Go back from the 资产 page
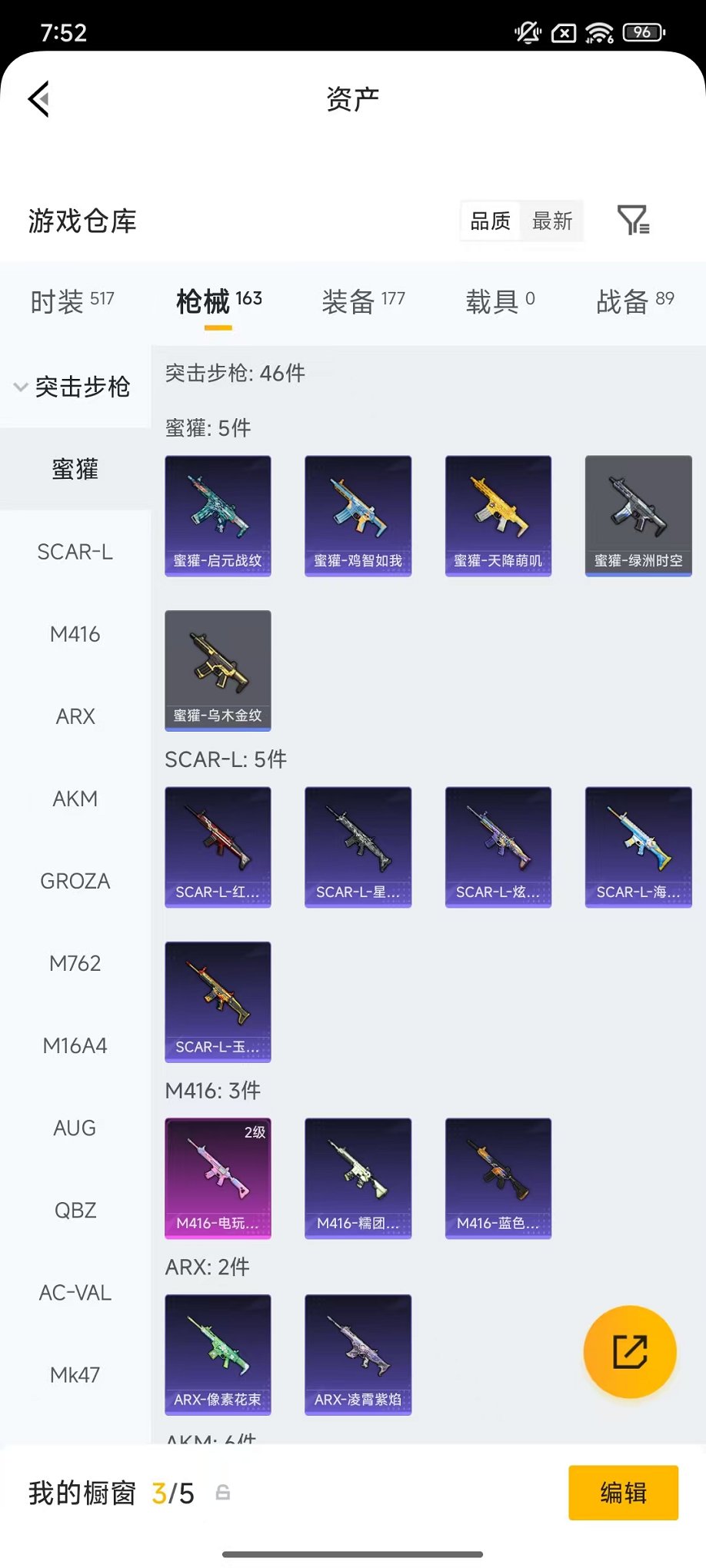The width and height of the screenshot is (706, 1568). click(39, 99)
